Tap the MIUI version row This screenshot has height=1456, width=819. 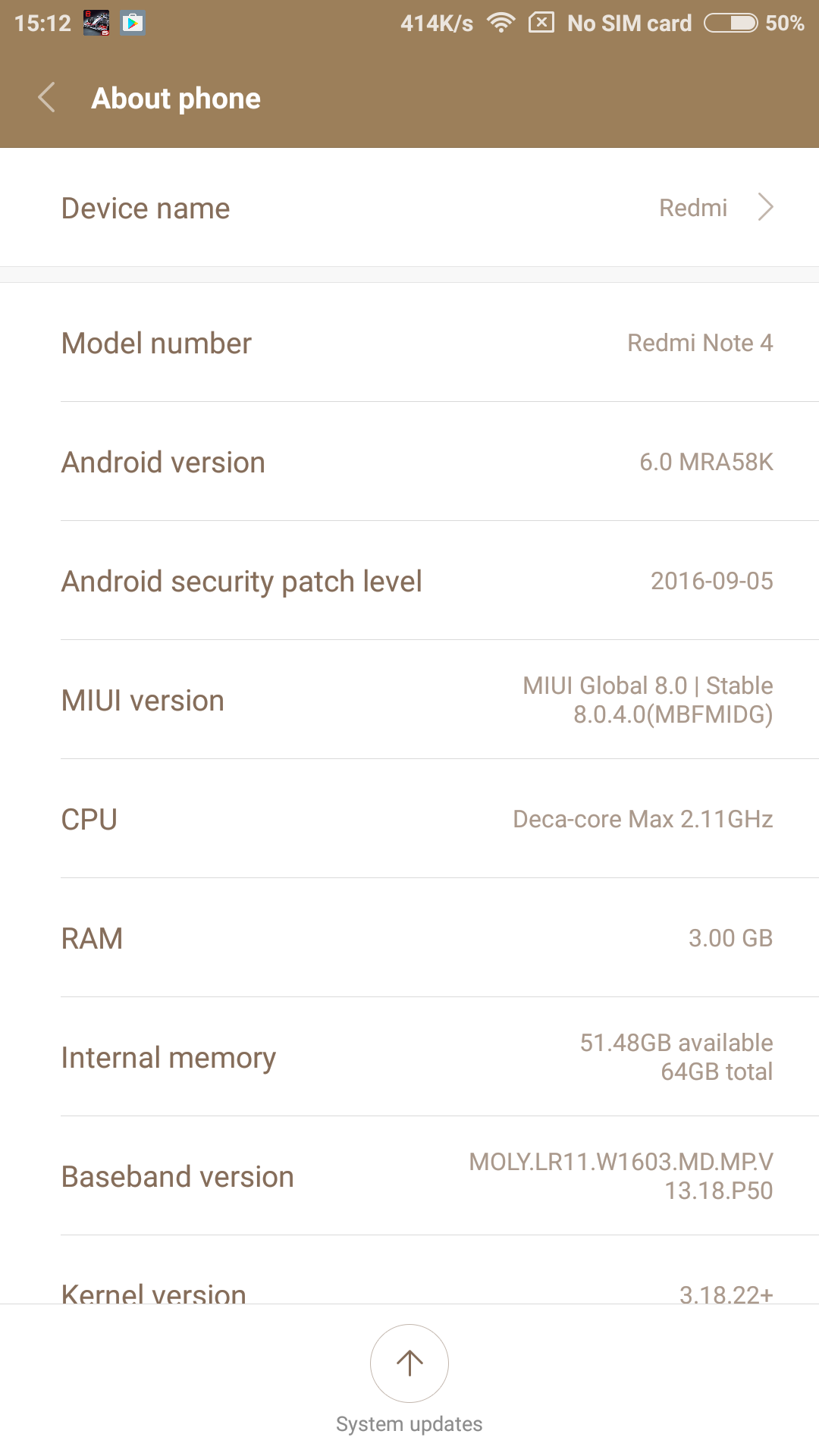coord(409,700)
